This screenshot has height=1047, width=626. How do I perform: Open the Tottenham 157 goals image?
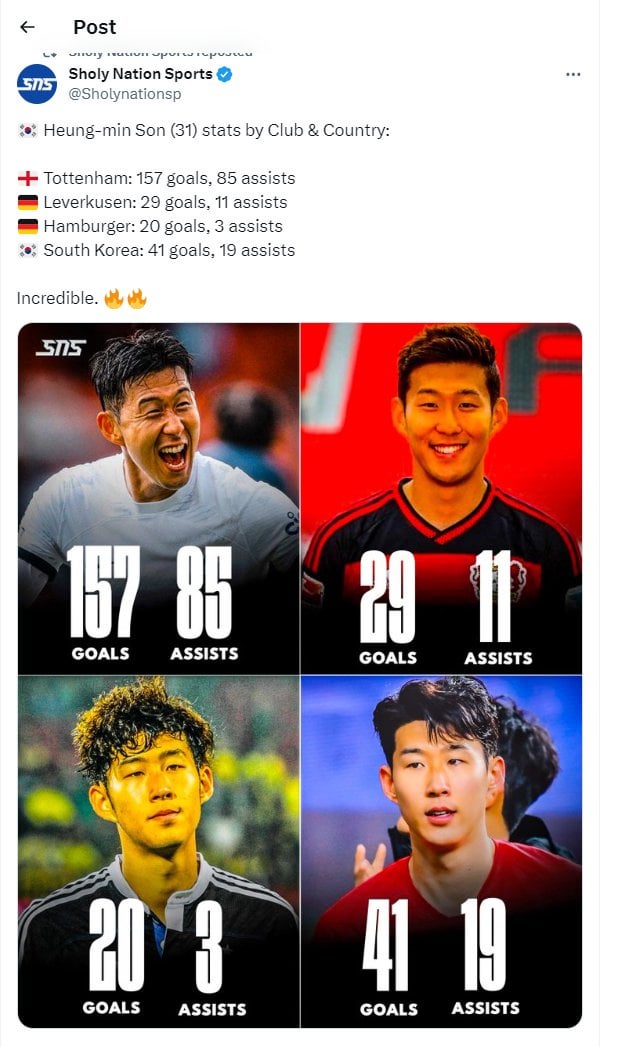point(158,498)
